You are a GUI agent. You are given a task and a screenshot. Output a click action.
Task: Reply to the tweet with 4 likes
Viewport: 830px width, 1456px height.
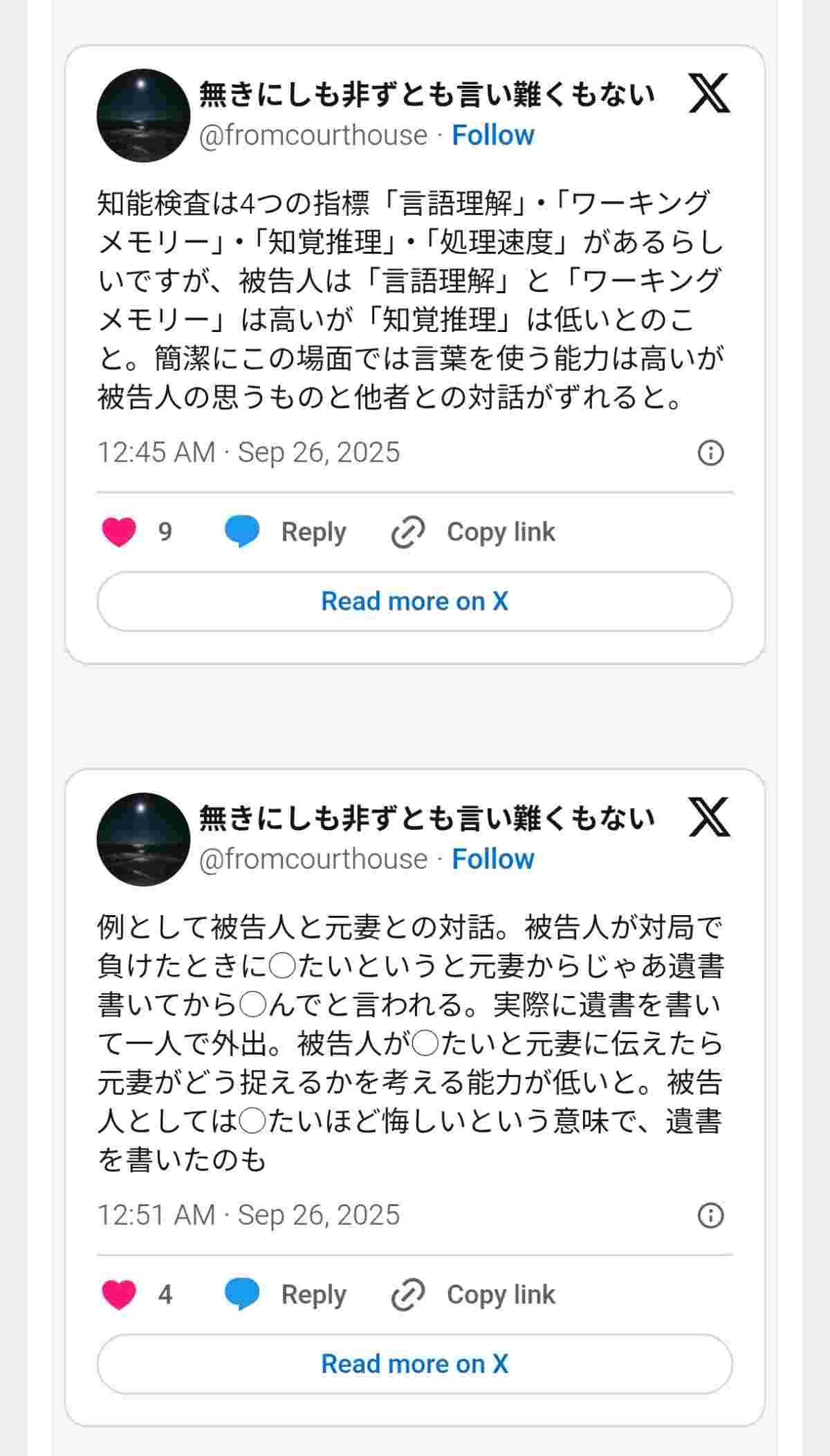[x=286, y=1294]
